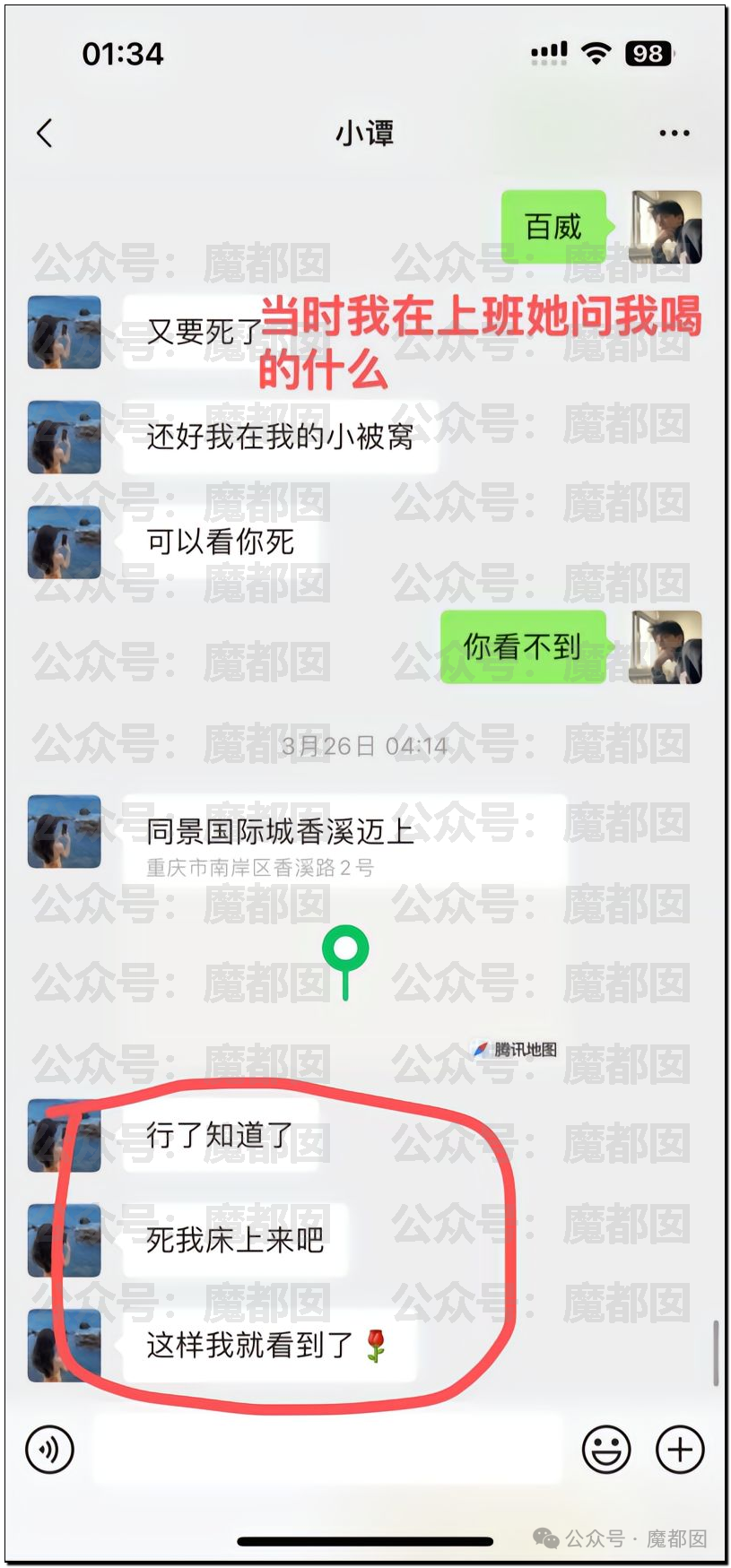
Task: Focus the message text field
Action: [327, 1450]
